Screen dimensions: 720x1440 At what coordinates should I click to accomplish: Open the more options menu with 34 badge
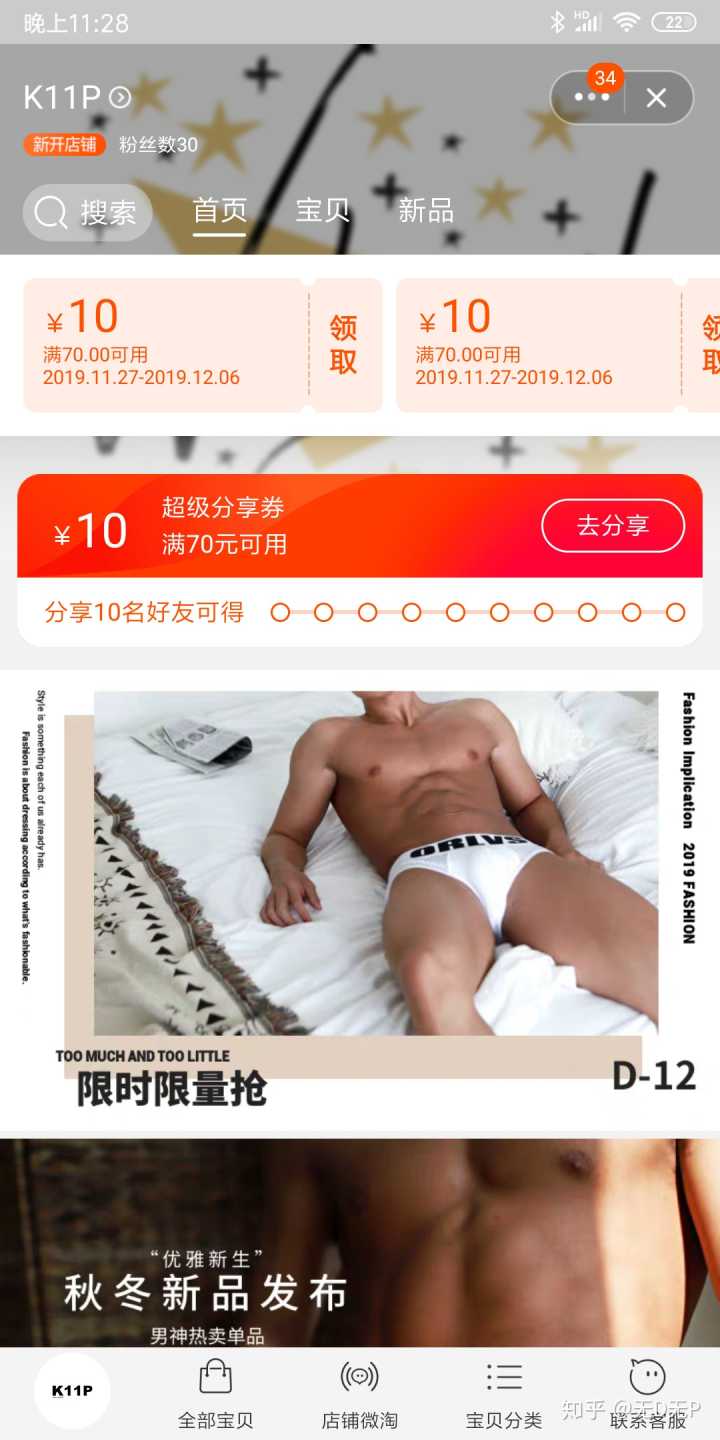click(x=591, y=97)
